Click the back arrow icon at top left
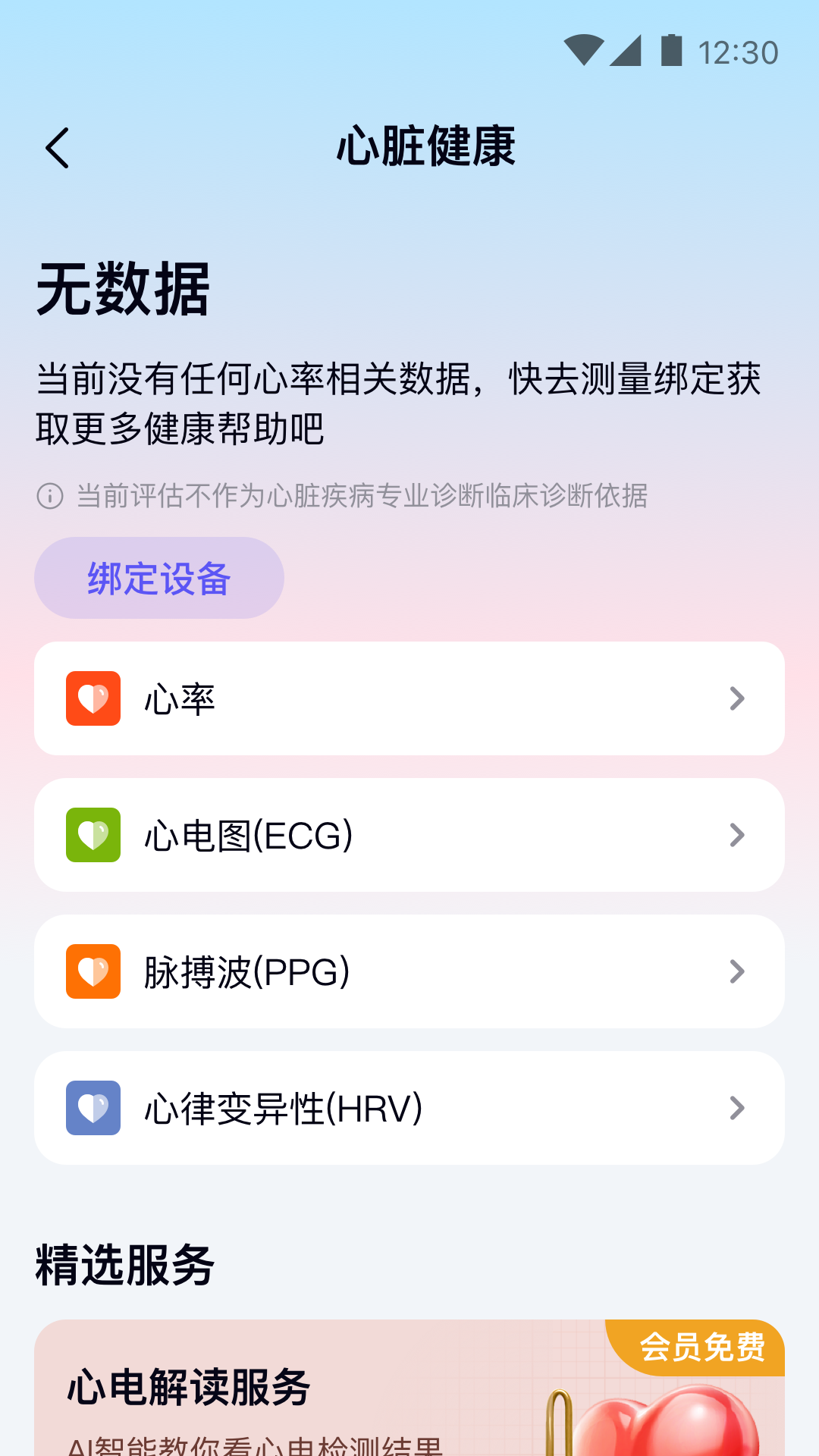This screenshot has width=819, height=1456. point(58,149)
